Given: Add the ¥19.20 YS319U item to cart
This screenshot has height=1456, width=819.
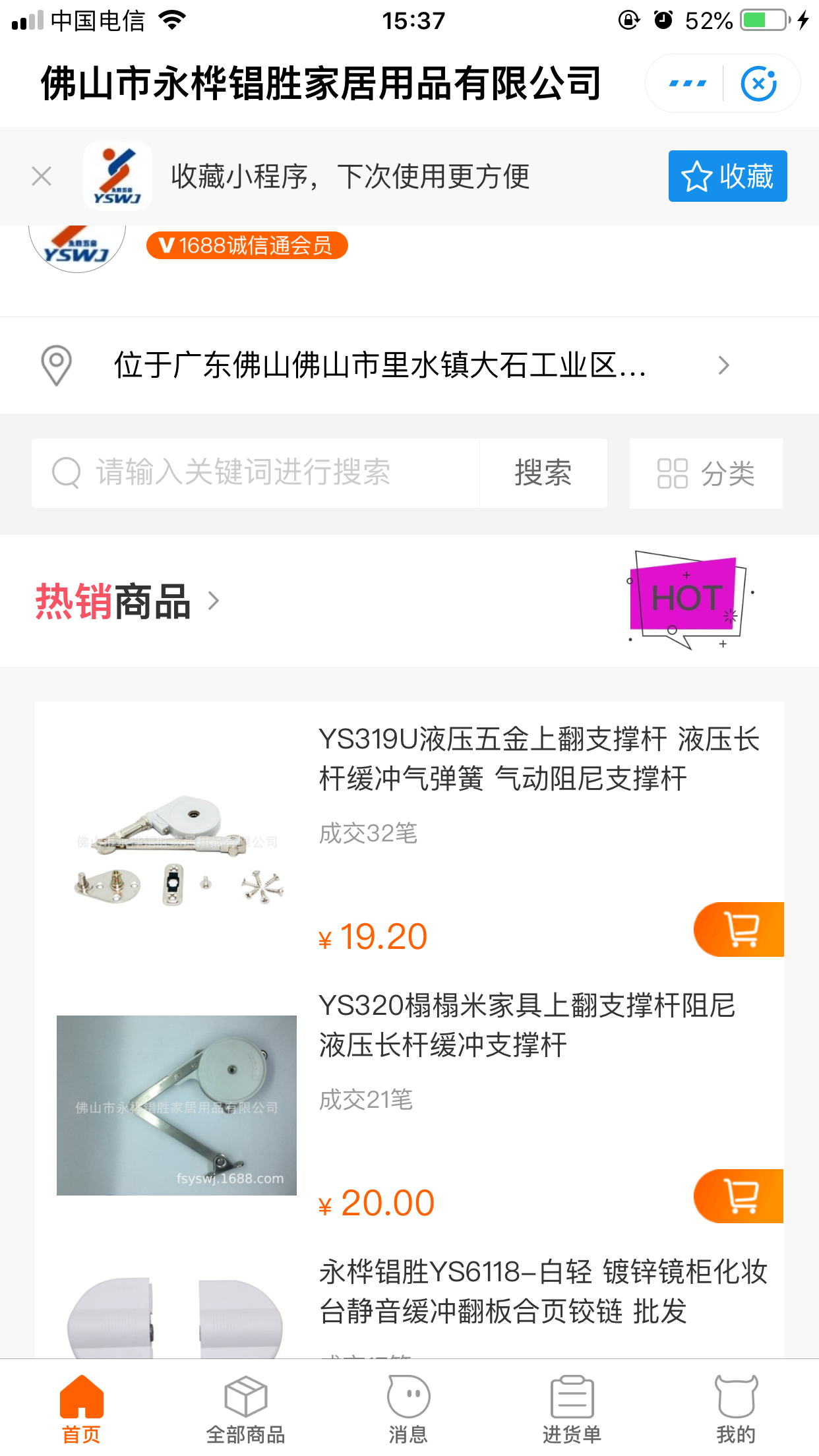Looking at the screenshot, I should [x=740, y=929].
